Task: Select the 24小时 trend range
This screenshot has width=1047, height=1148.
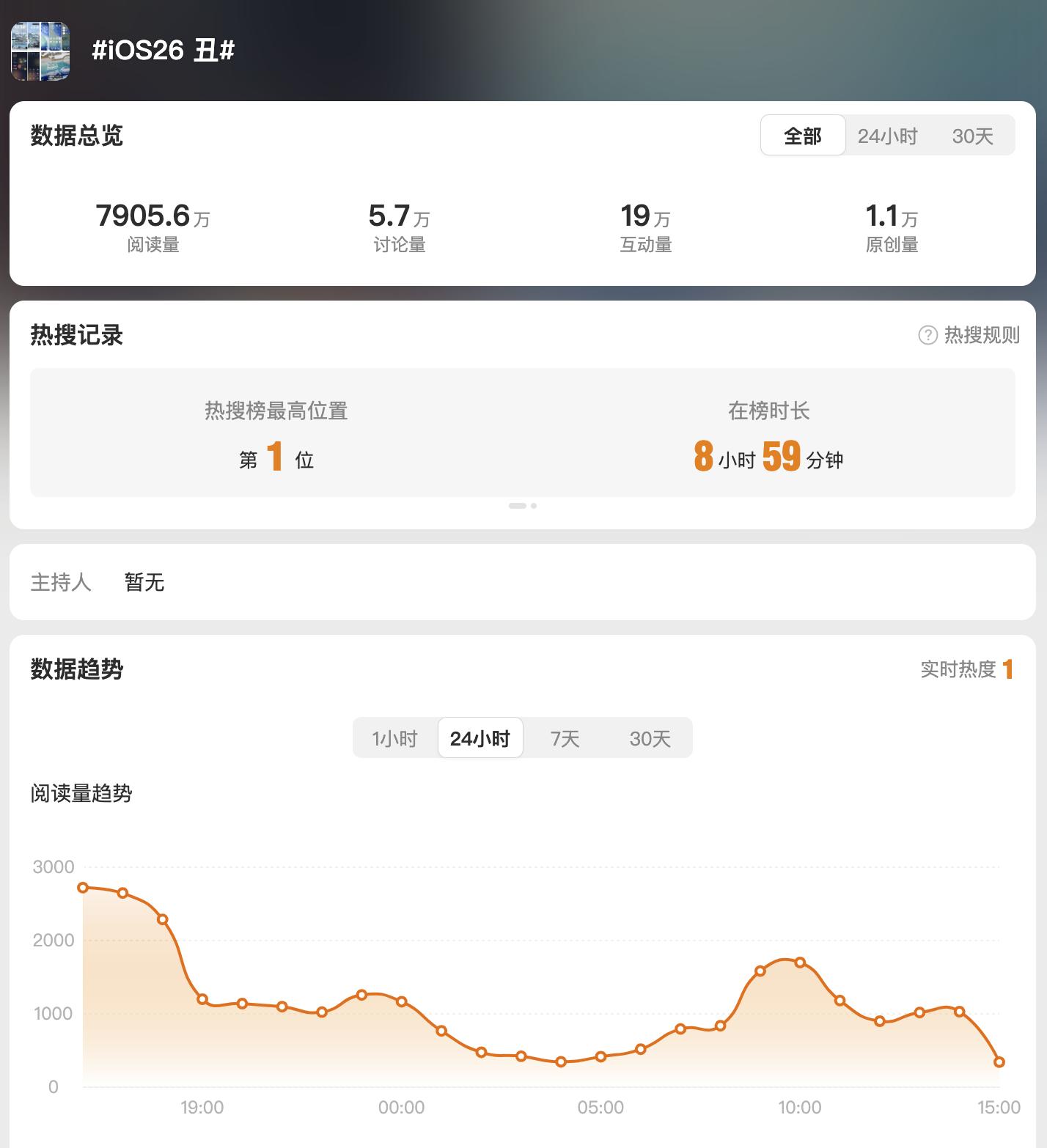Action: (480, 738)
